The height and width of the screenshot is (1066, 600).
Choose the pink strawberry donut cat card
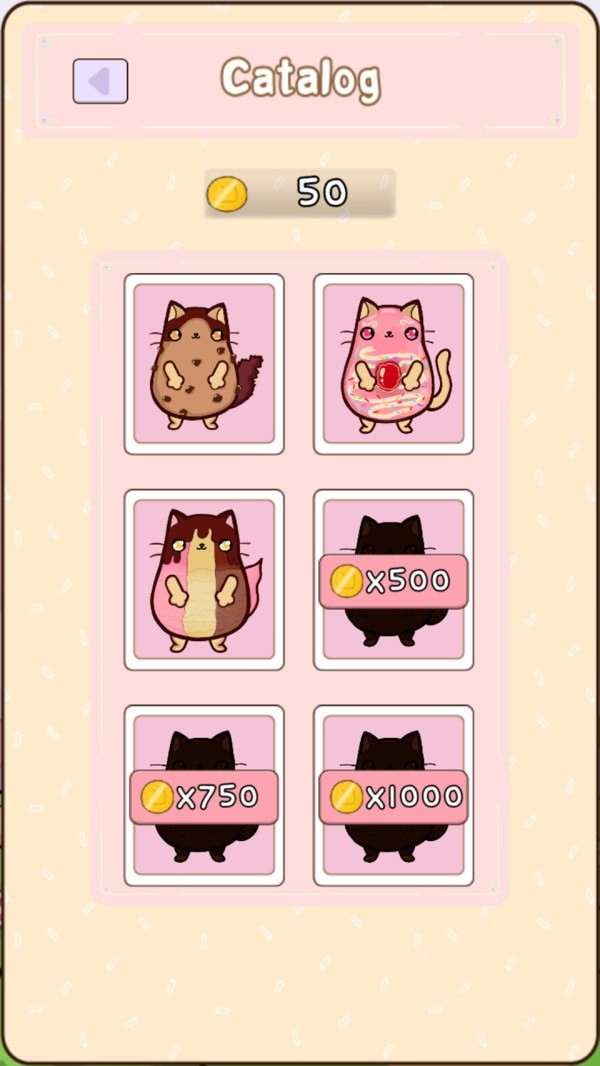click(x=393, y=364)
